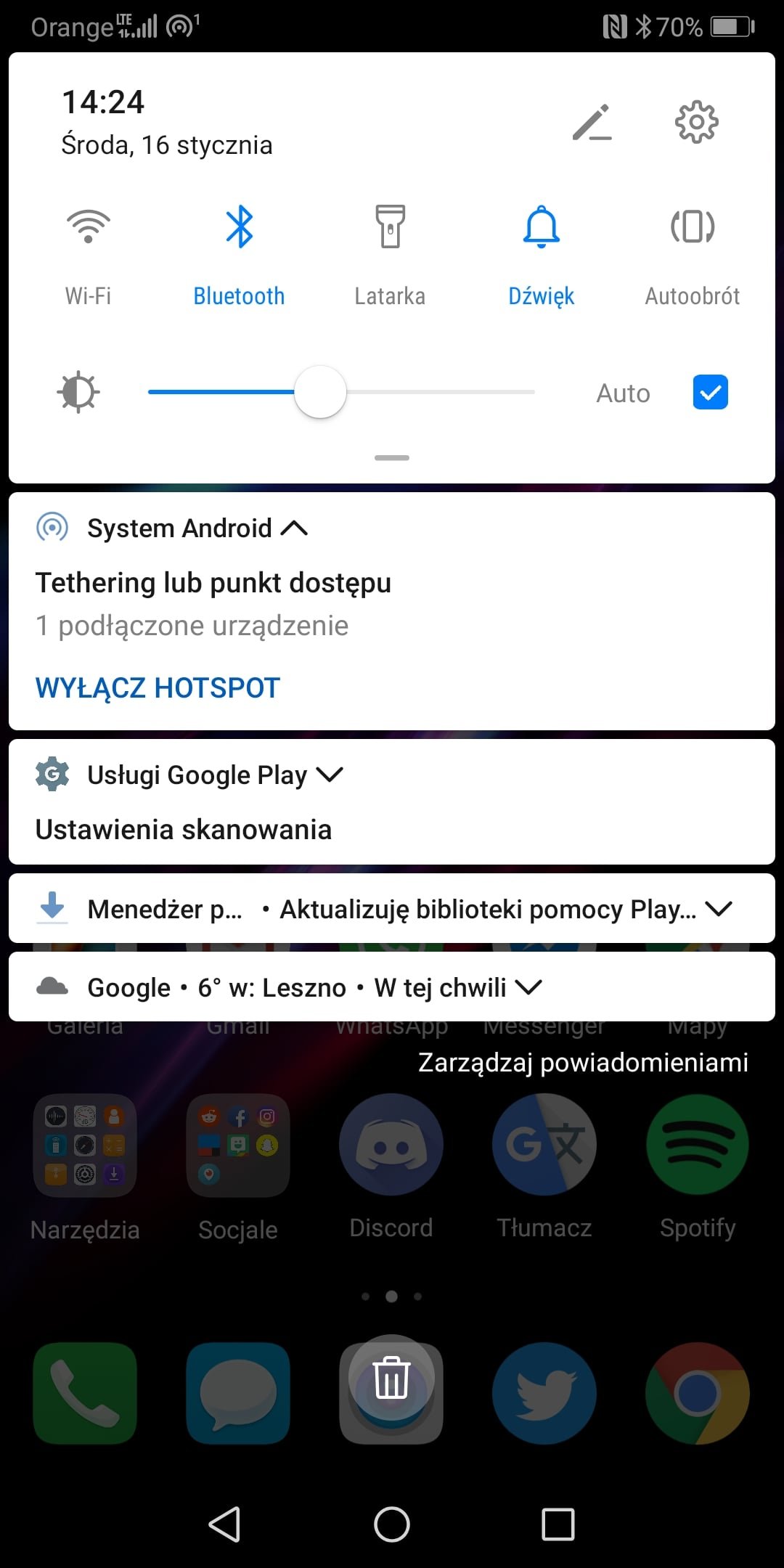Open Zarządzaj powiadomieniami
The width and height of the screenshot is (784, 1568).
coord(583,1062)
